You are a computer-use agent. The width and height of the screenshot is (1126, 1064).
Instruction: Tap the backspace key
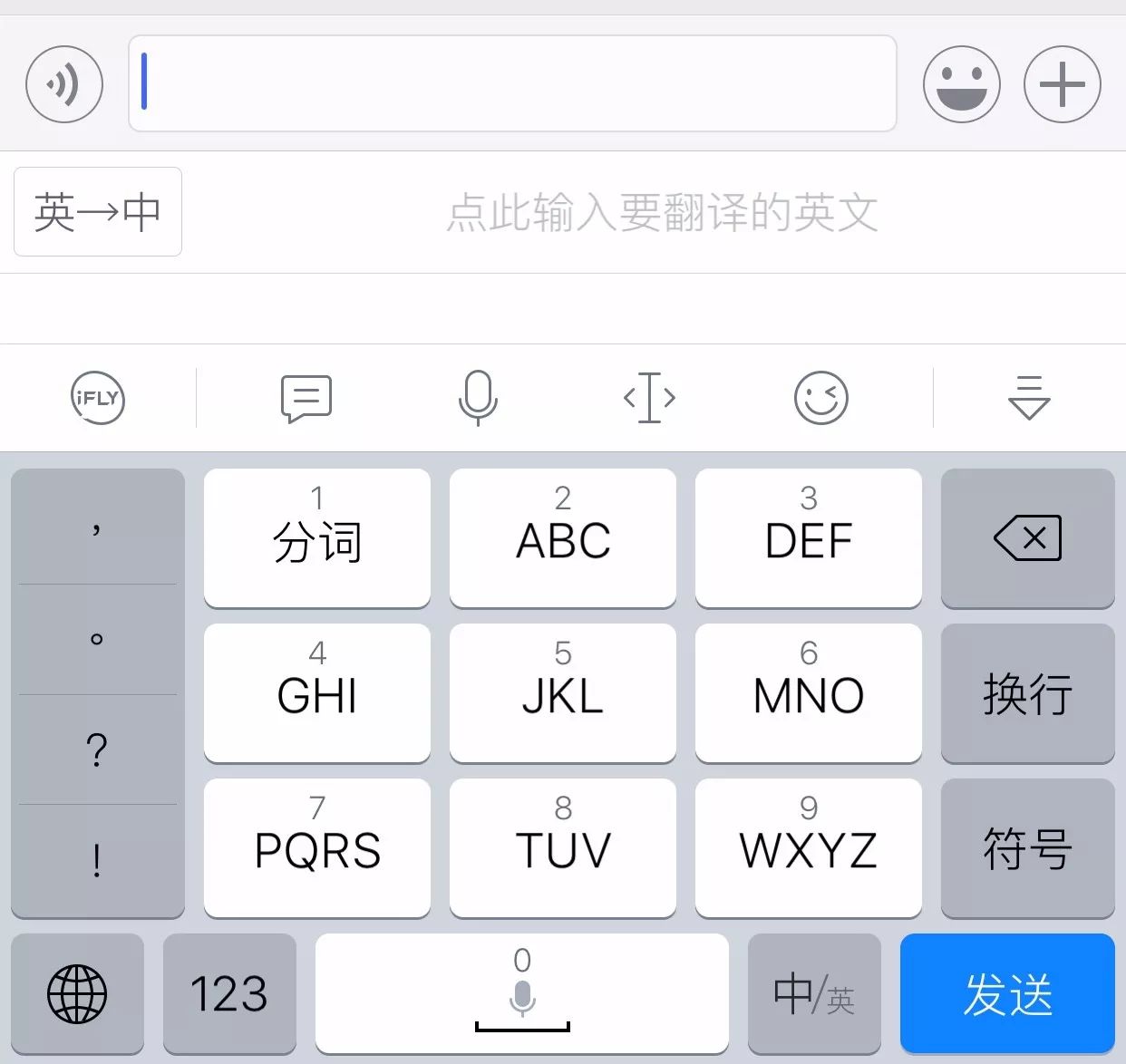[x=1028, y=538]
